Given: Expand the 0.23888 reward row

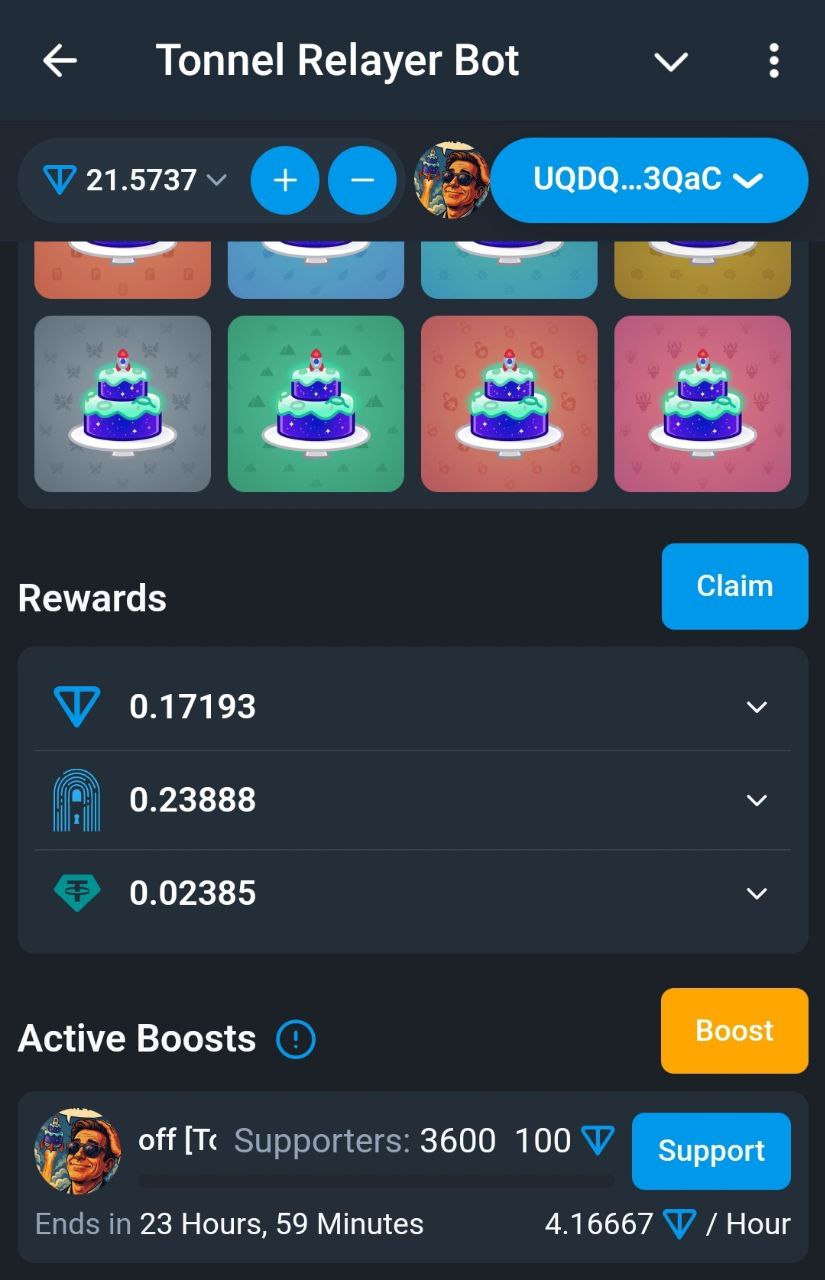Looking at the screenshot, I should tap(757, 800).
